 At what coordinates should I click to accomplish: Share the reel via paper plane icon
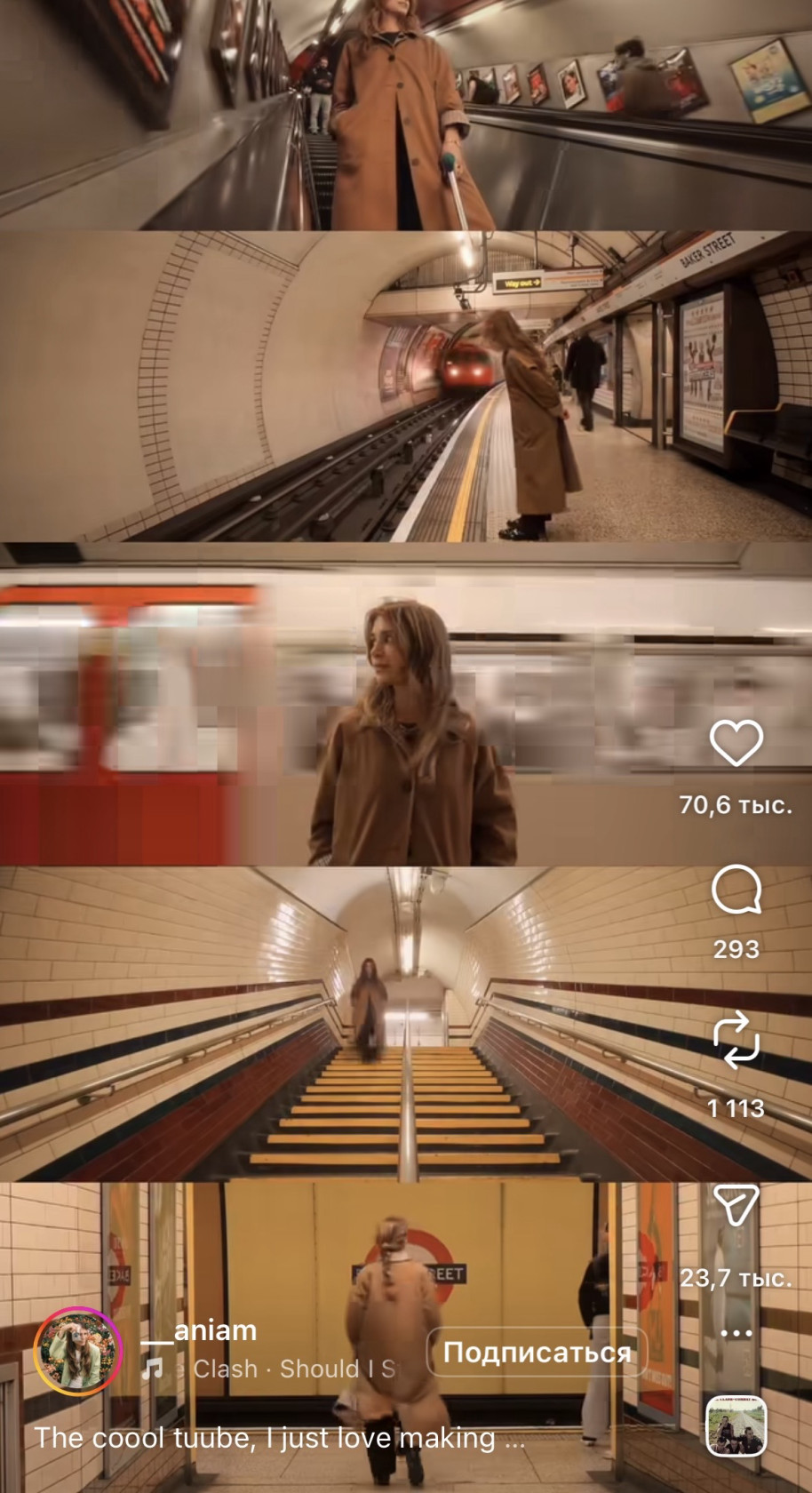click(x=736, y=1205)
